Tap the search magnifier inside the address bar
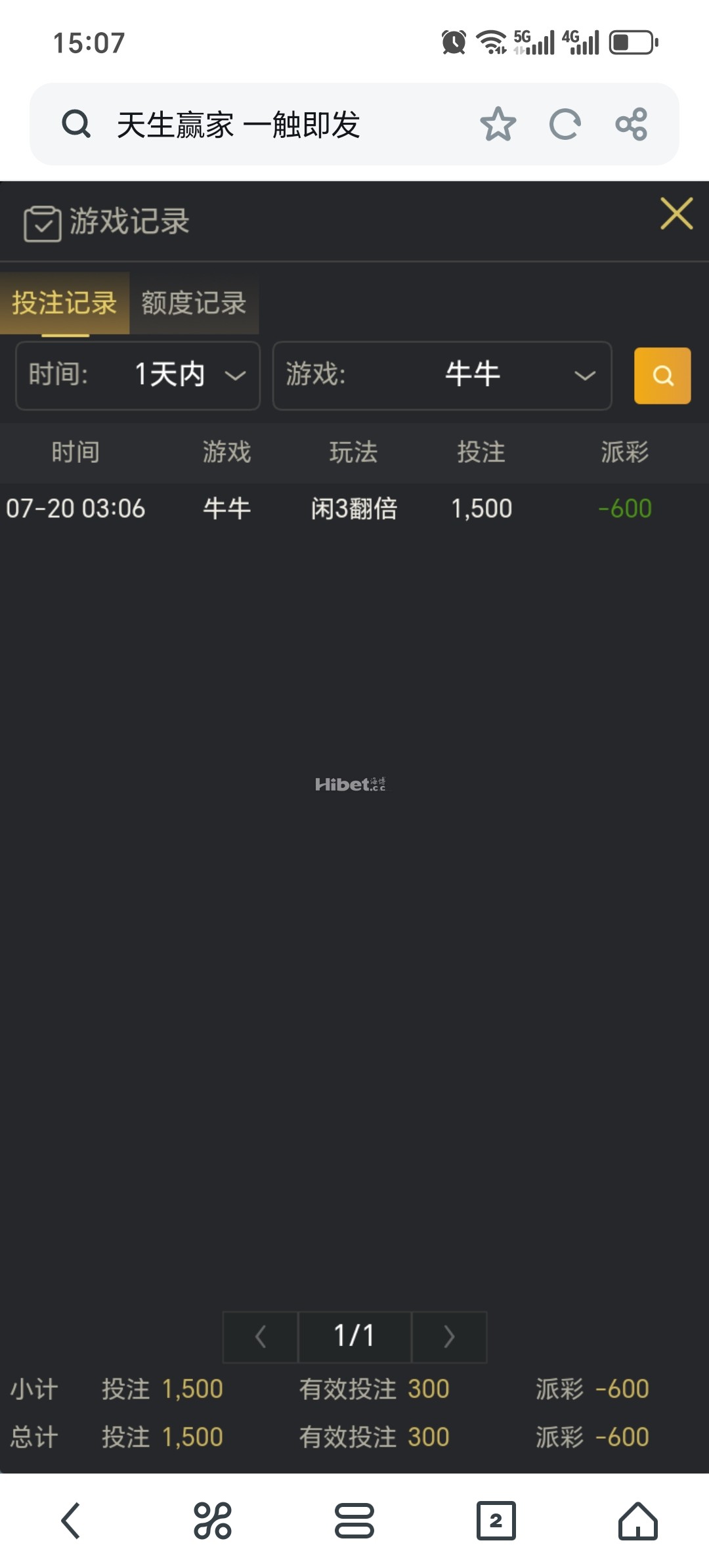 [x=77, y=124]
